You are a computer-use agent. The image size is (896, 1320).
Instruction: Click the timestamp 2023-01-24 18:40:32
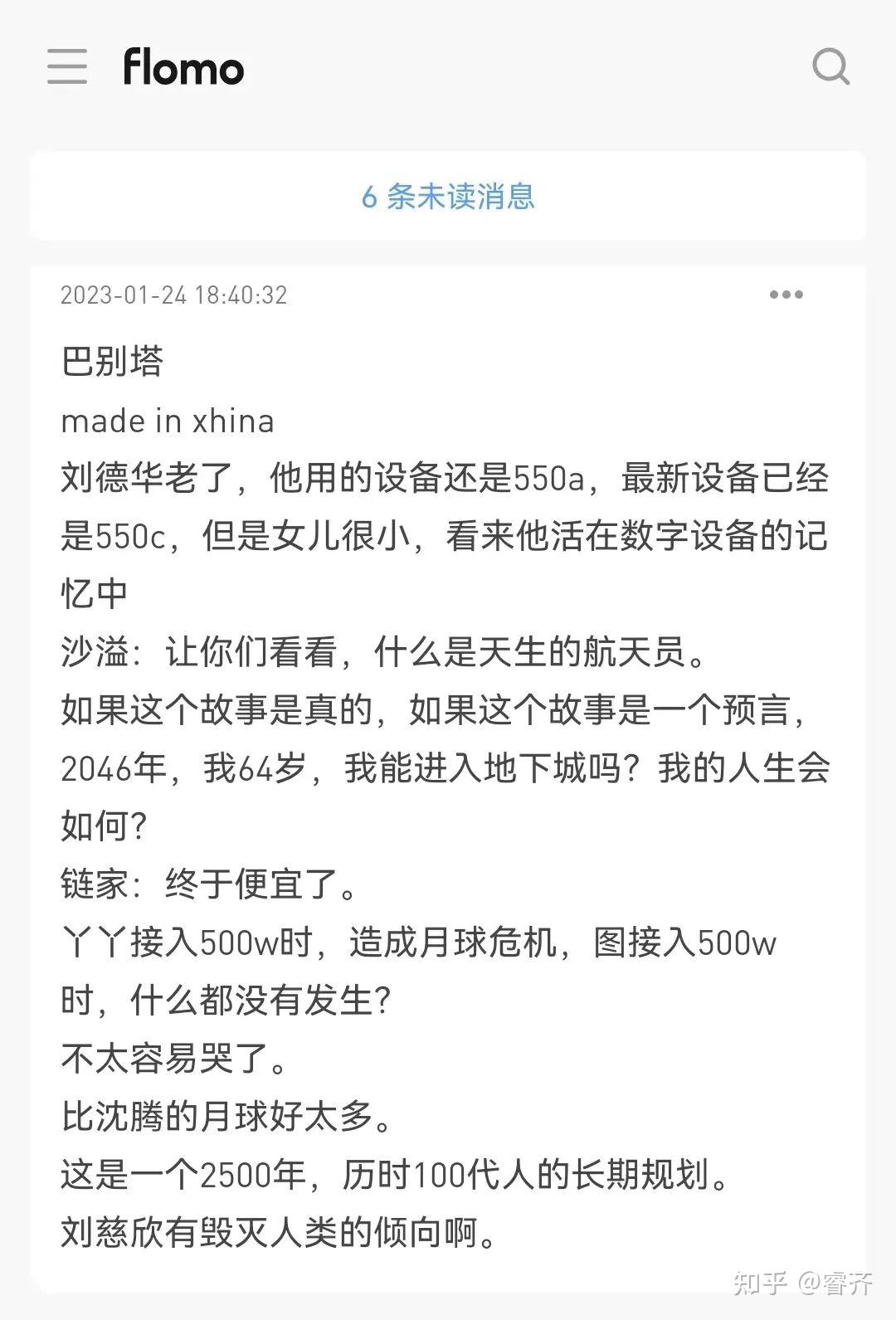pyautogui.click(x=174, y=295)
